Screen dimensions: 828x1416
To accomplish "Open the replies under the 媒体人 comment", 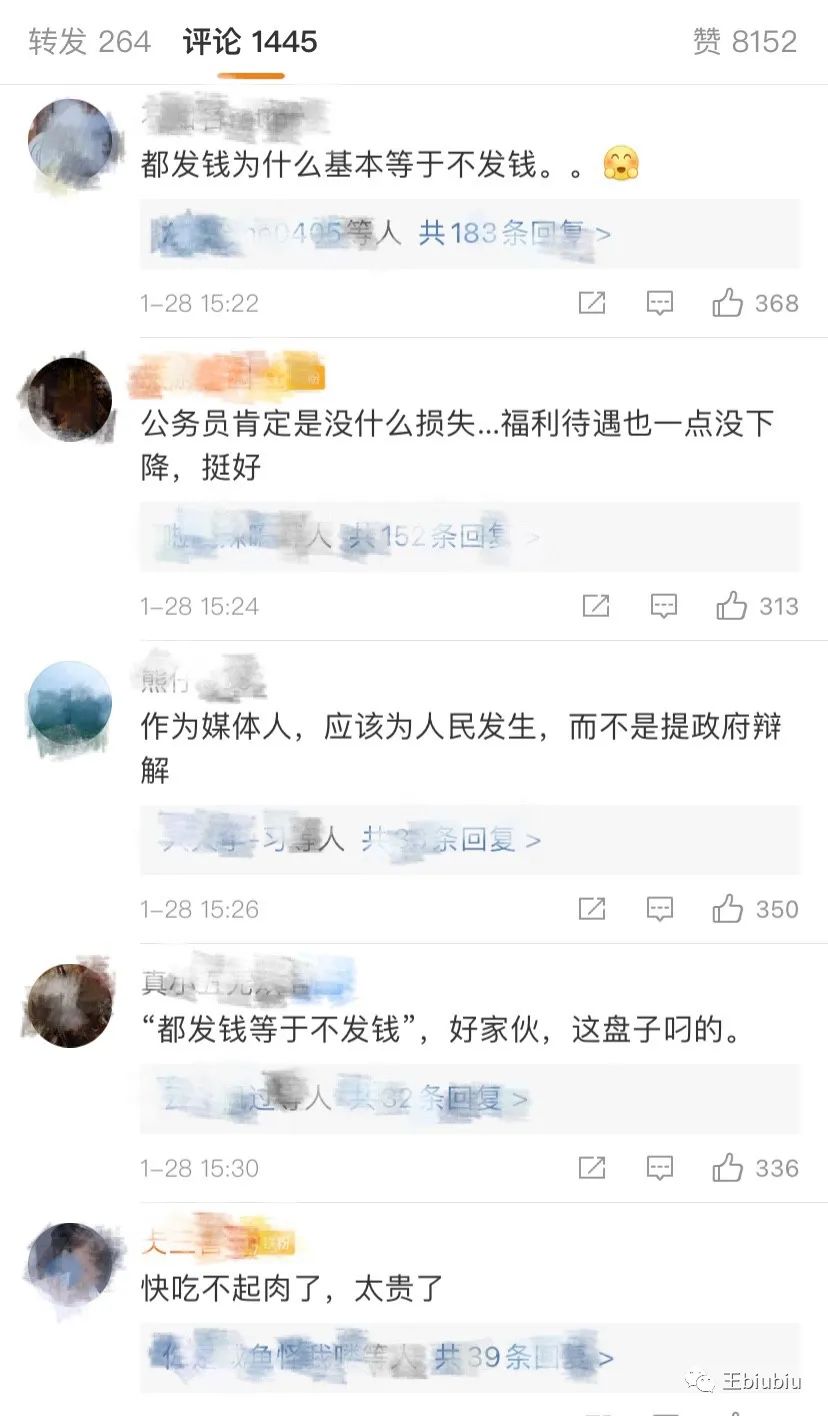I will (x=450, y=840).
